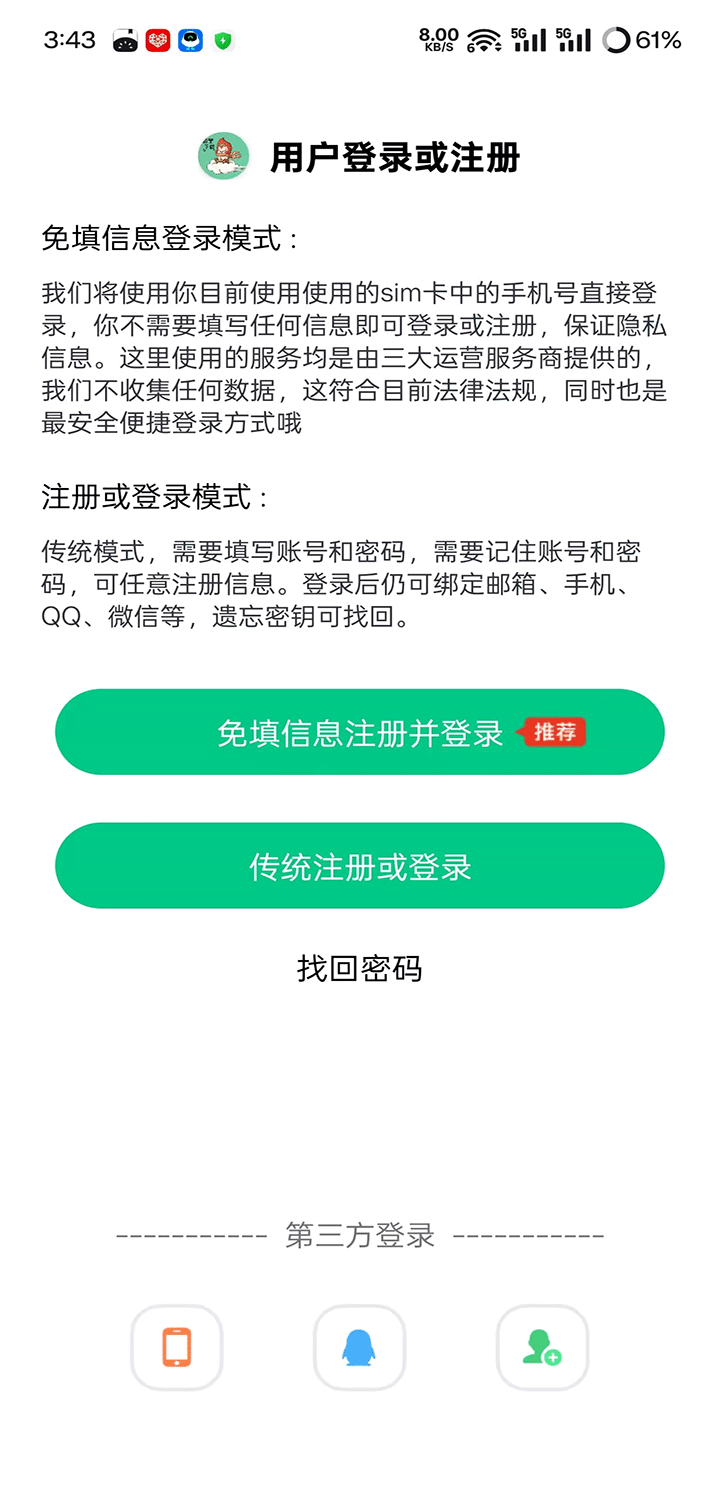Choose 传统注册或登录 option
The image size is (720, 1500).
click(360, 866)
